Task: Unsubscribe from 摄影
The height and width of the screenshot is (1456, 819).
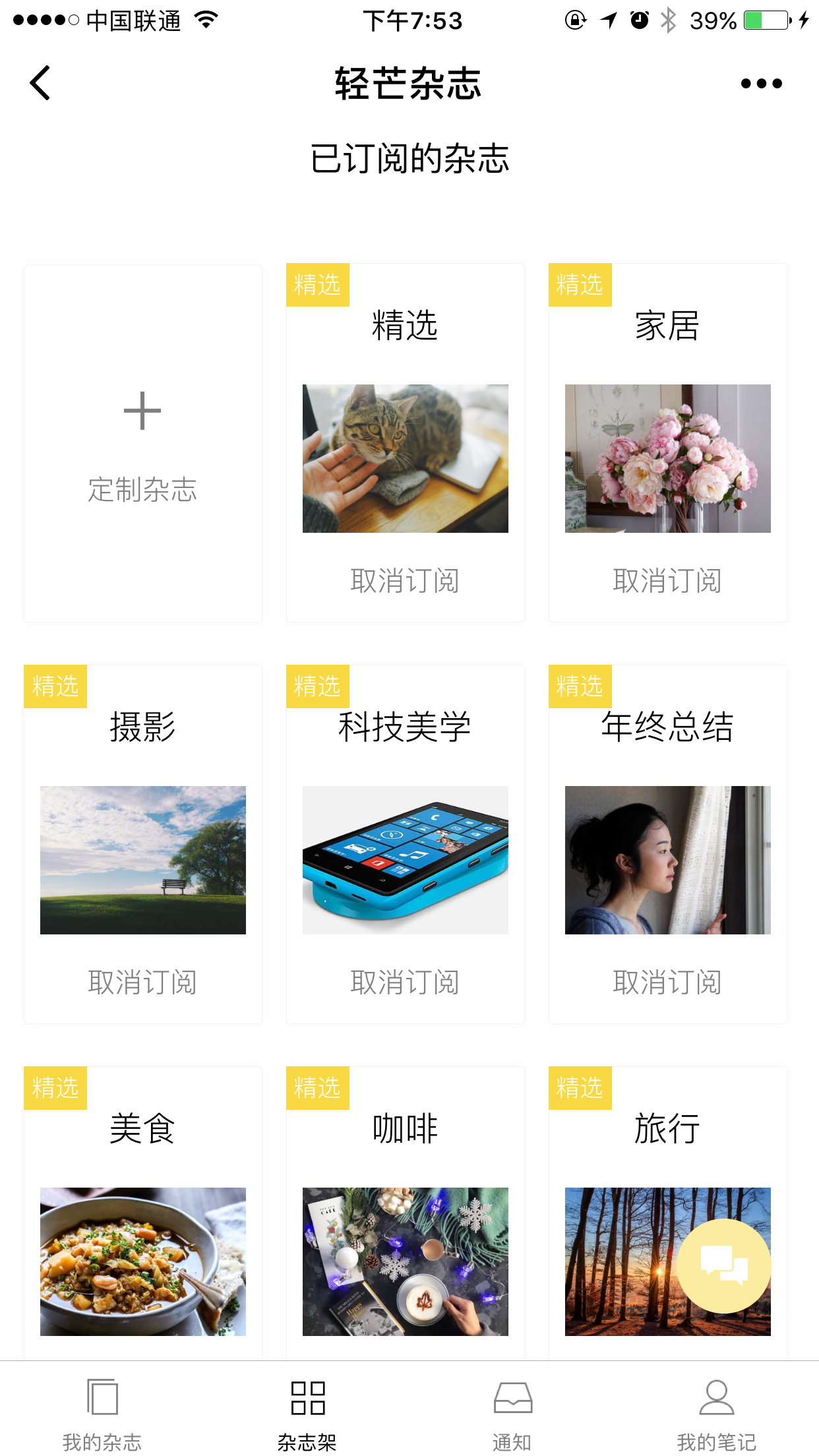Action: pos(142,983)
